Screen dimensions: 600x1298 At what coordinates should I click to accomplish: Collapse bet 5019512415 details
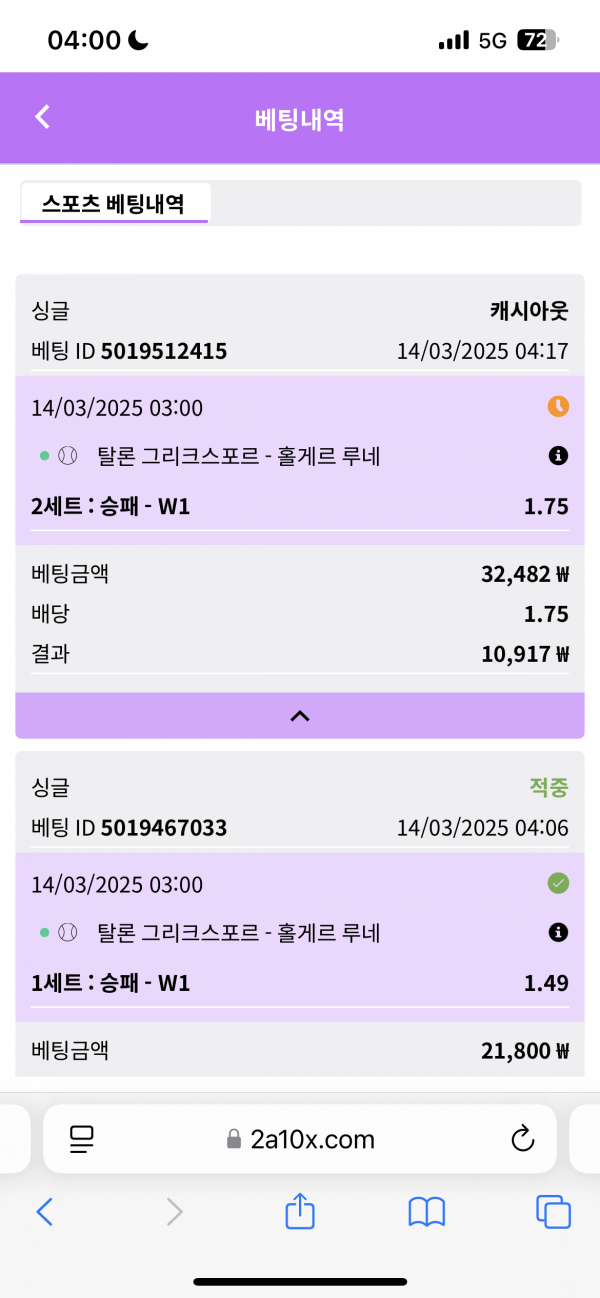[x=299, y=715]
